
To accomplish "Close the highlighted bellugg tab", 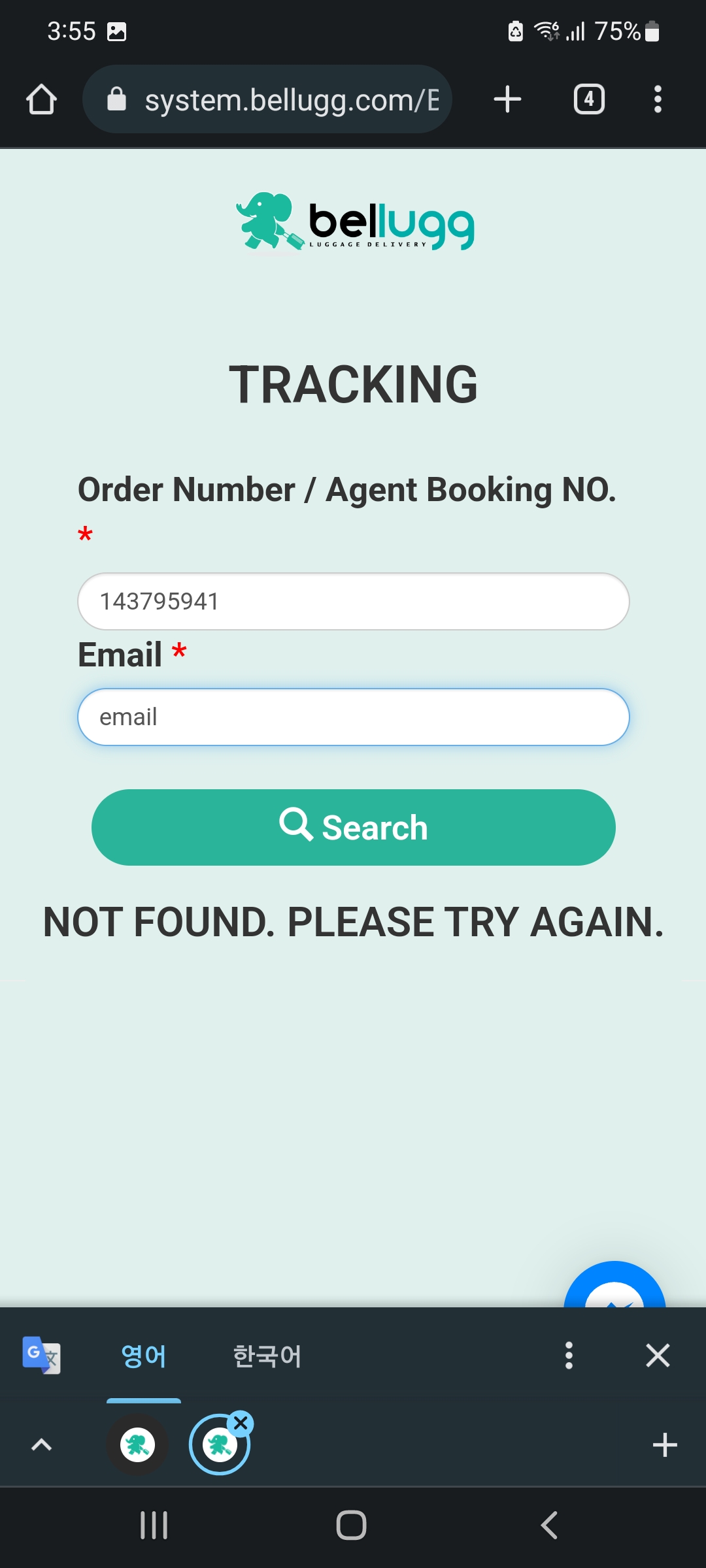I will [241, 1422].
